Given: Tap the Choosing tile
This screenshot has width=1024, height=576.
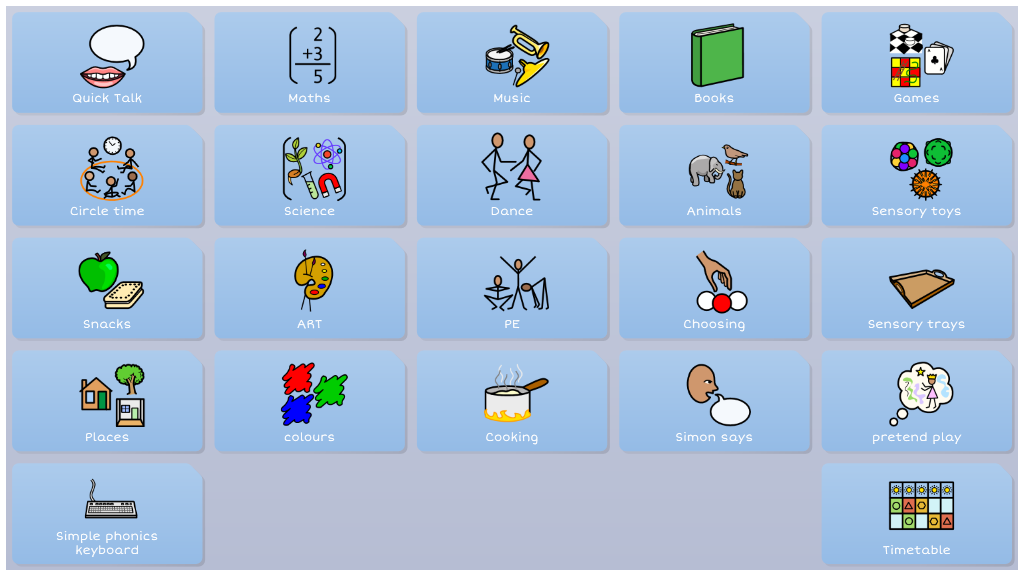Looking at the screenshot, I should click(714, 288).
